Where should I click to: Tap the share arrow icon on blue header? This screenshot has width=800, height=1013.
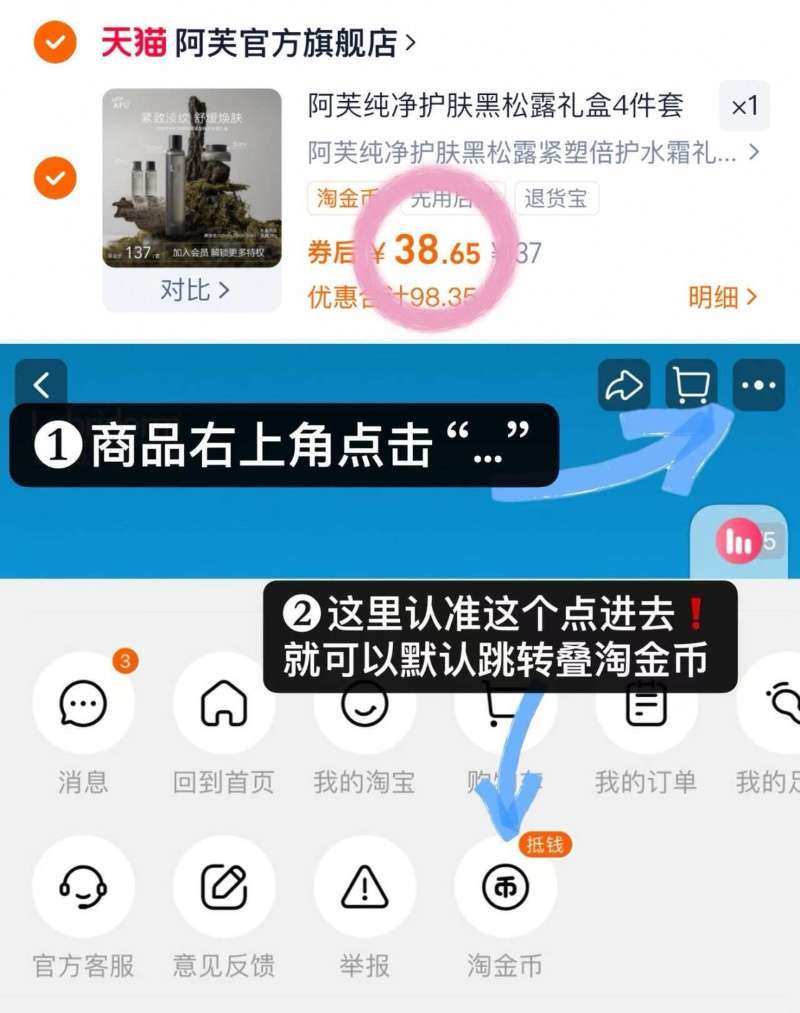click(x=622, y=386)
